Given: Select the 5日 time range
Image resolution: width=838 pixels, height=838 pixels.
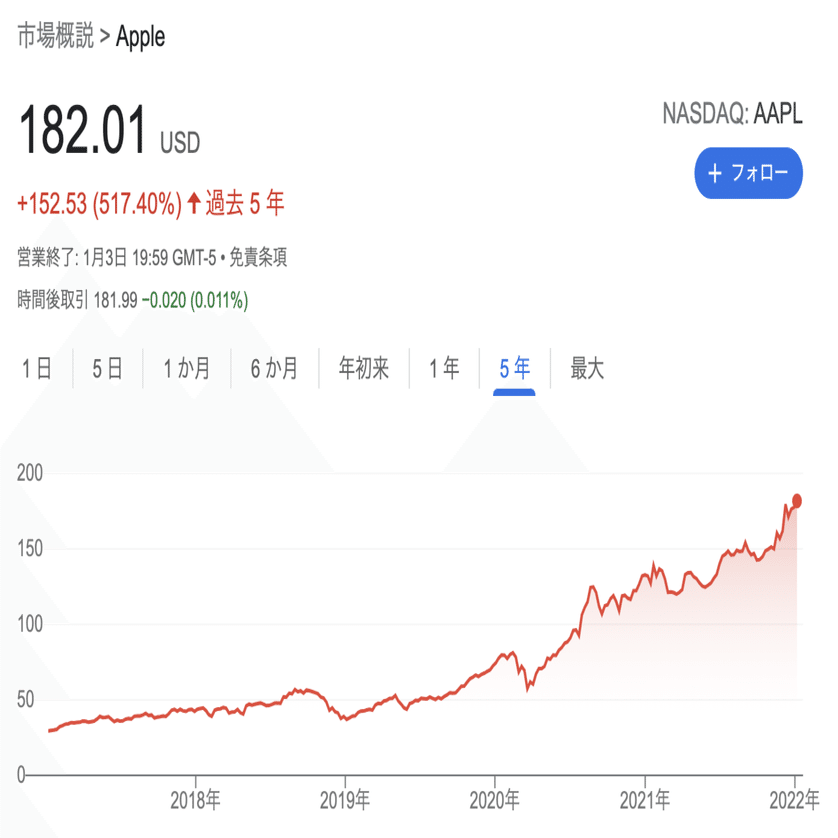Looking at the screenshot, I should pos(107,369).
